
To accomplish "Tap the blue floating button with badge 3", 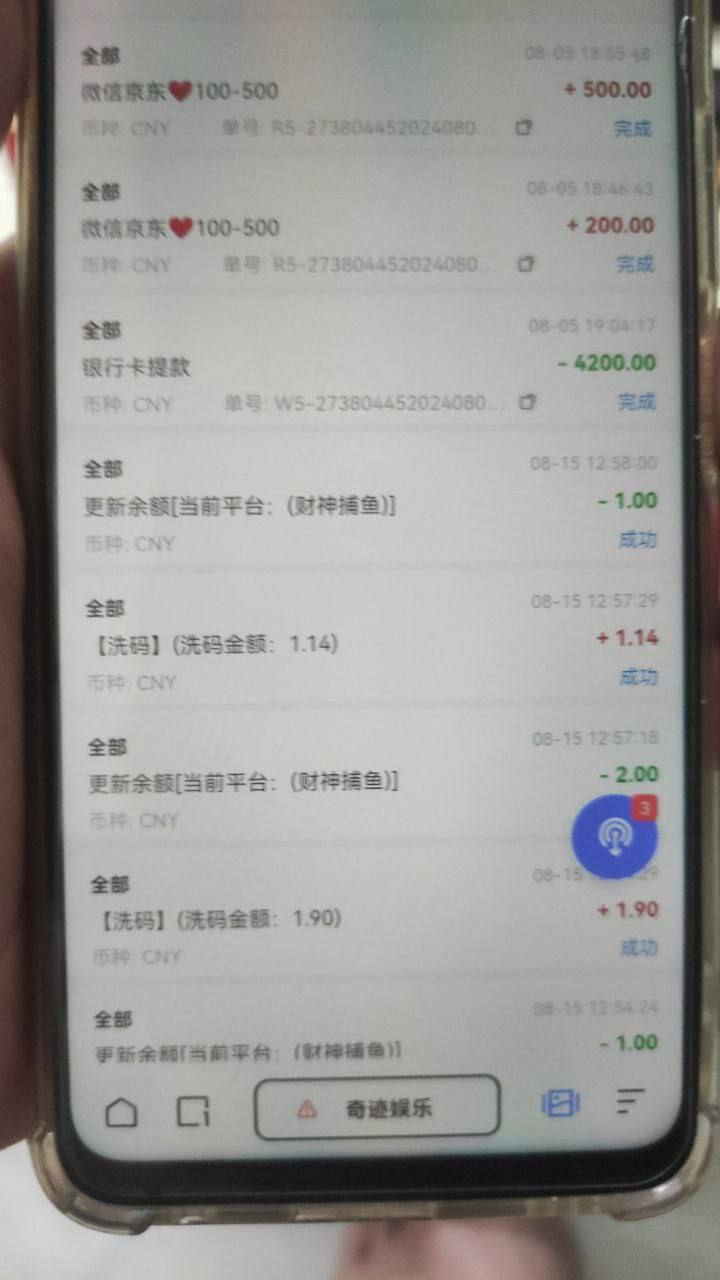I will coord(614,837).
